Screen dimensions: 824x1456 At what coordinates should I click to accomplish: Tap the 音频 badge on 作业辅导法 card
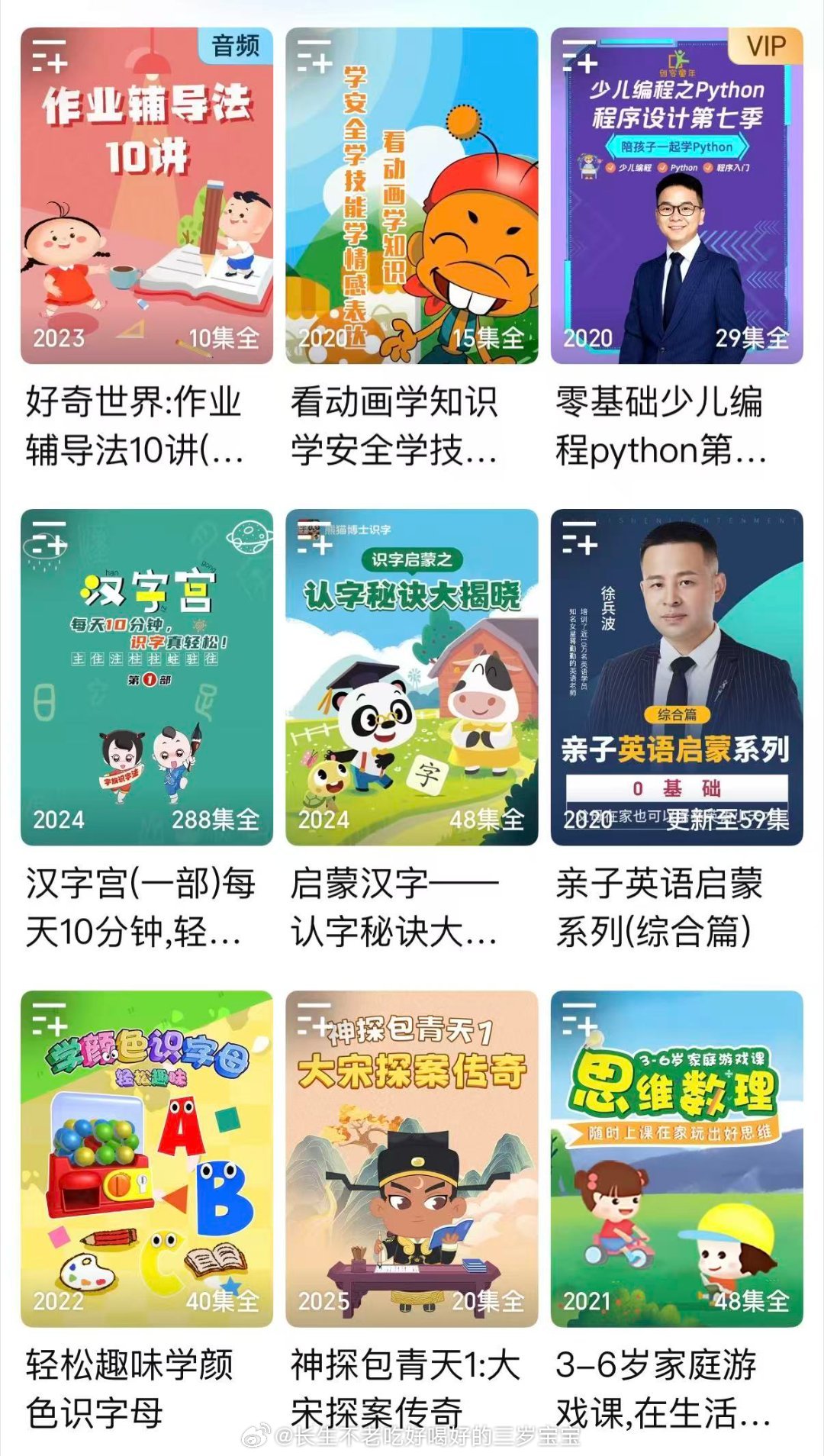coord(237,46)
